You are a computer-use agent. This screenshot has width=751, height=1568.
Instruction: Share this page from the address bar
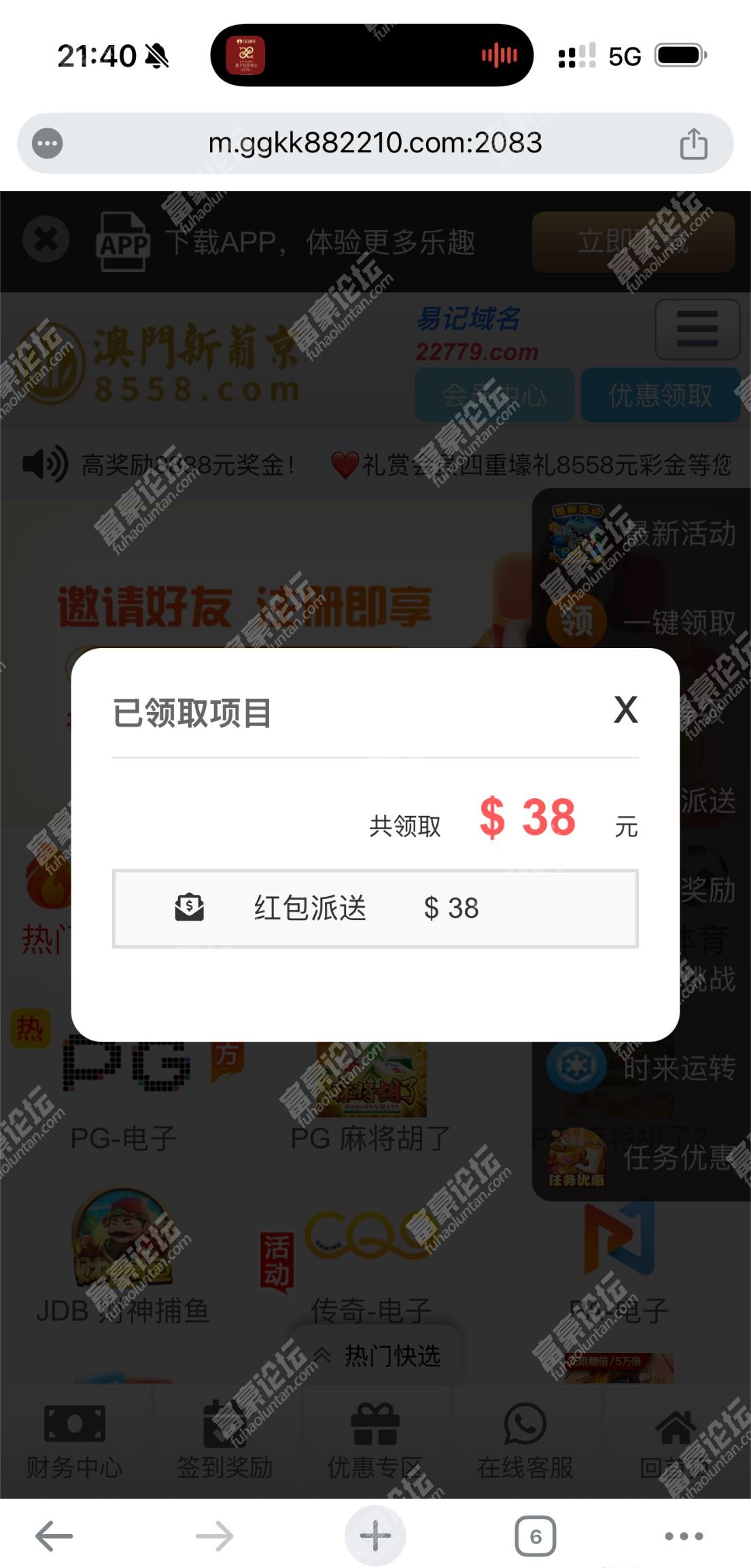tap(693, 143)
